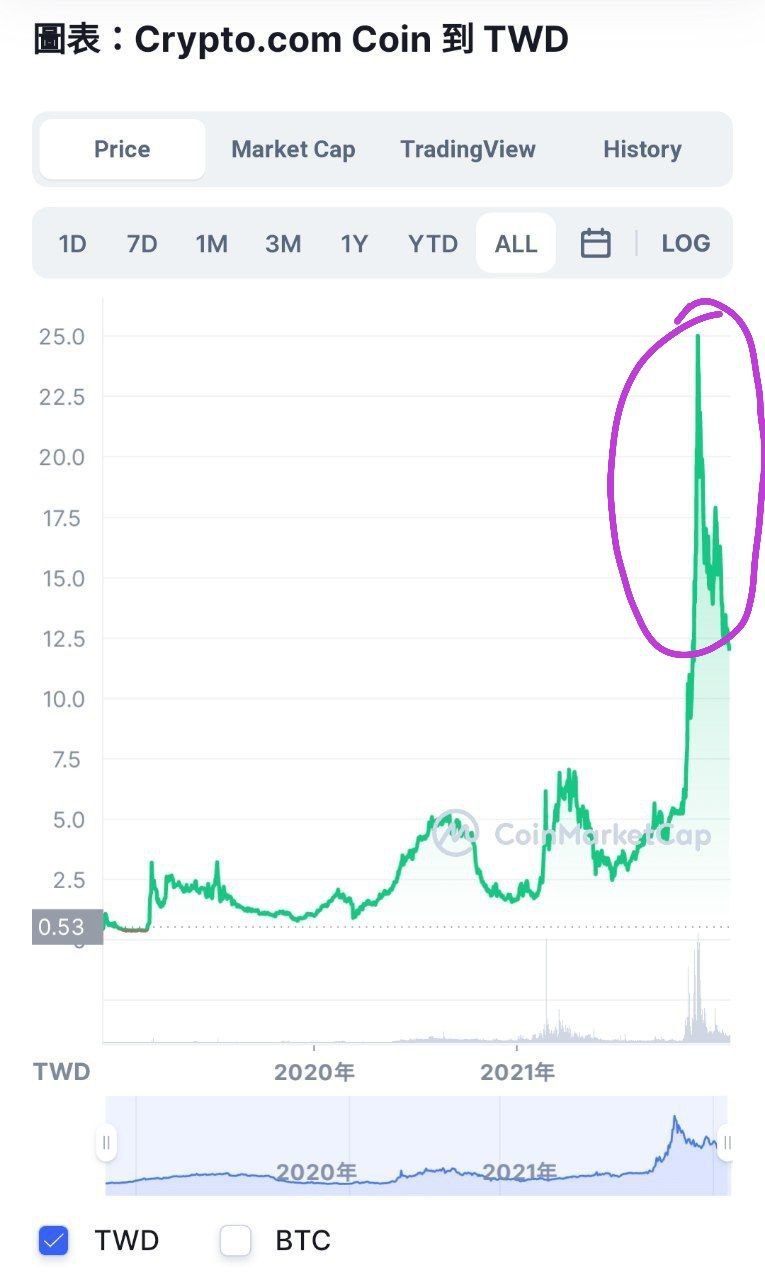
Task: Select the Price tab
Action: tap(122, 150)
